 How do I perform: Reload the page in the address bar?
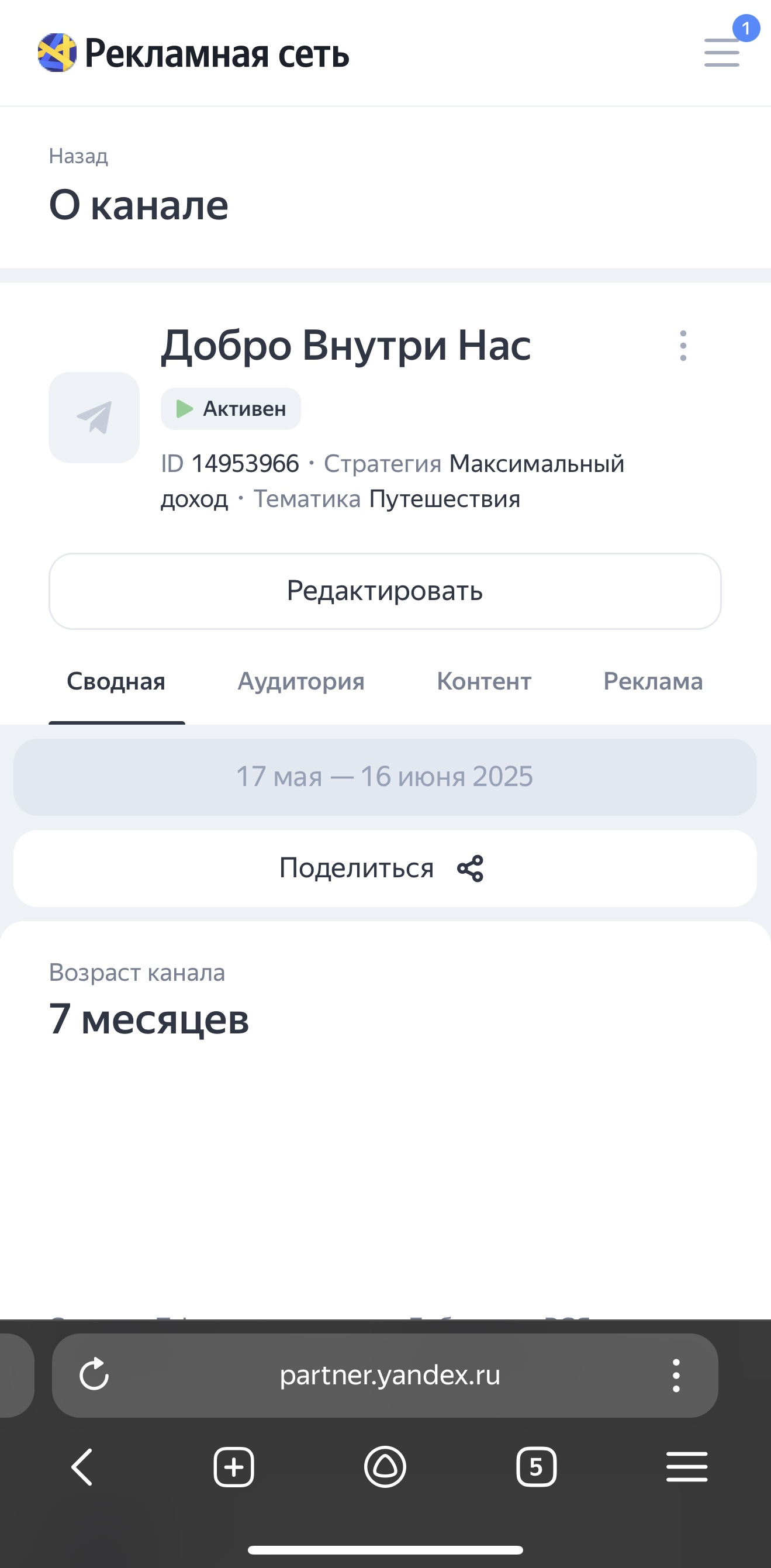click(x=94, y=1374)
